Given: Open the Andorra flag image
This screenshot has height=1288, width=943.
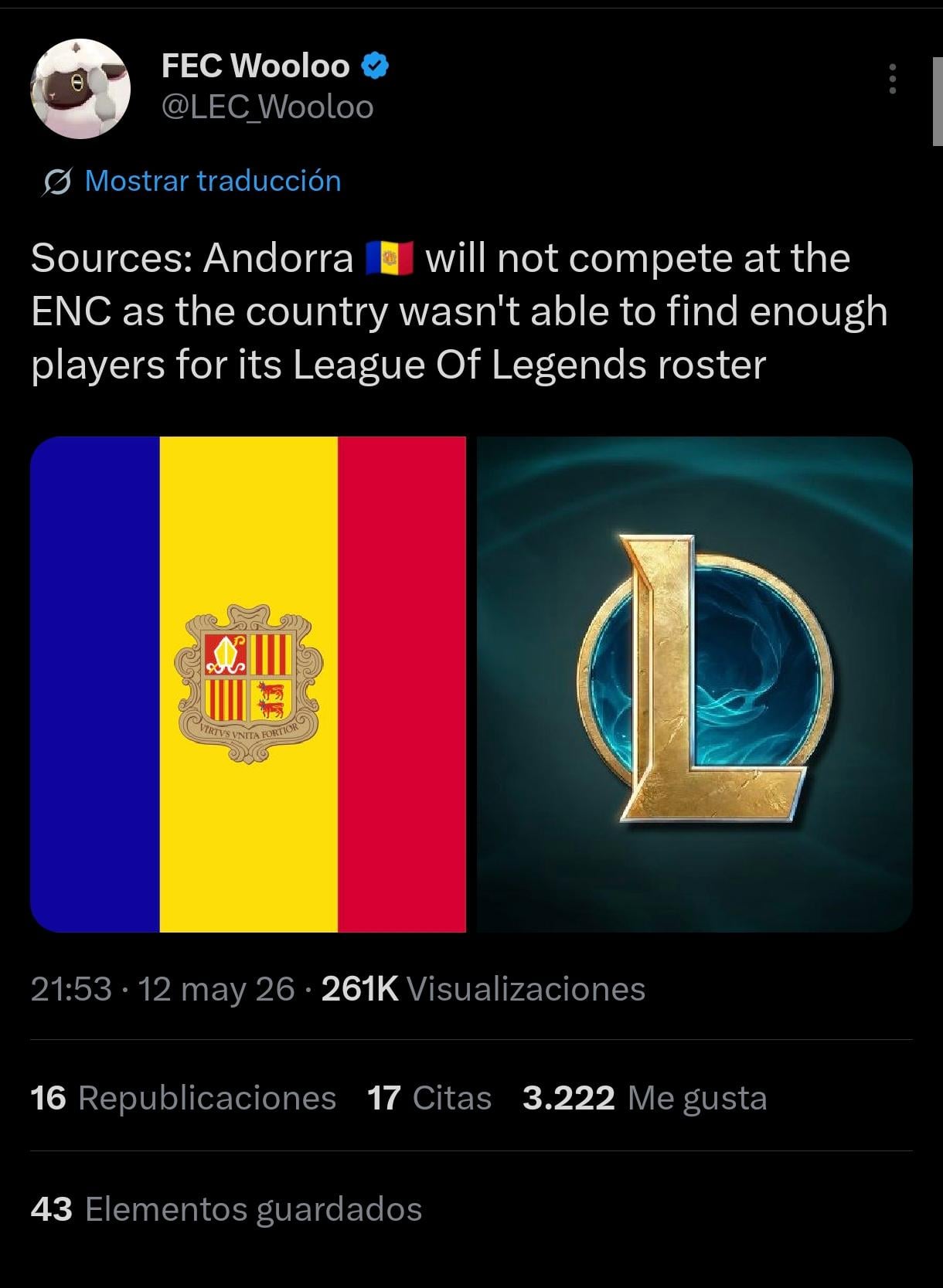Looking at the screenshot, I should pos(248,684).
